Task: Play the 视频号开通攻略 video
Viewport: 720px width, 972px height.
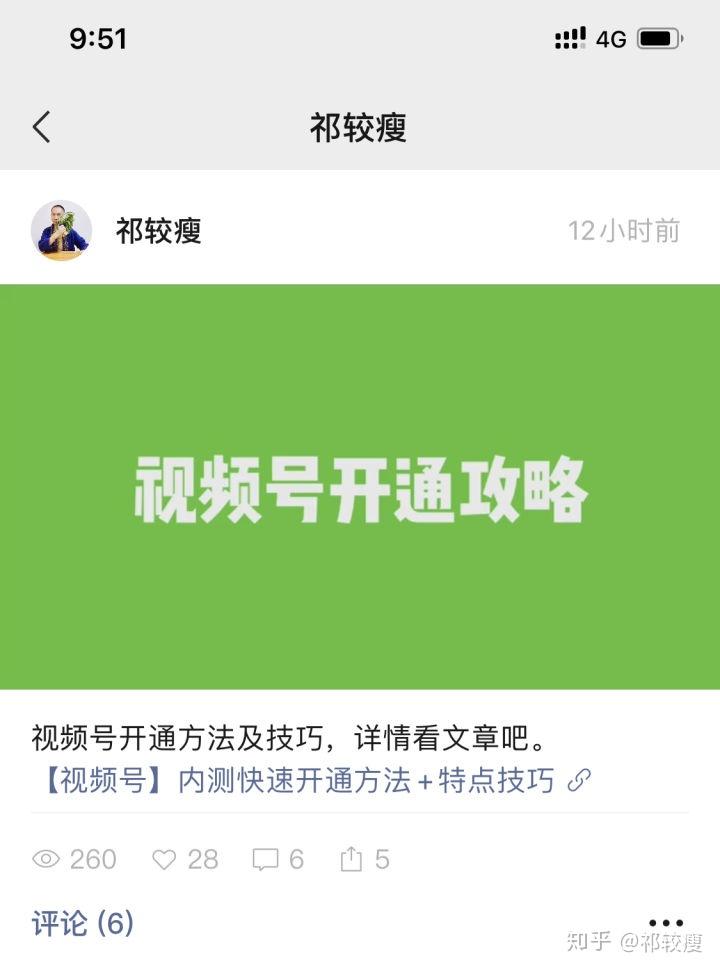Action: coord(360,487)
